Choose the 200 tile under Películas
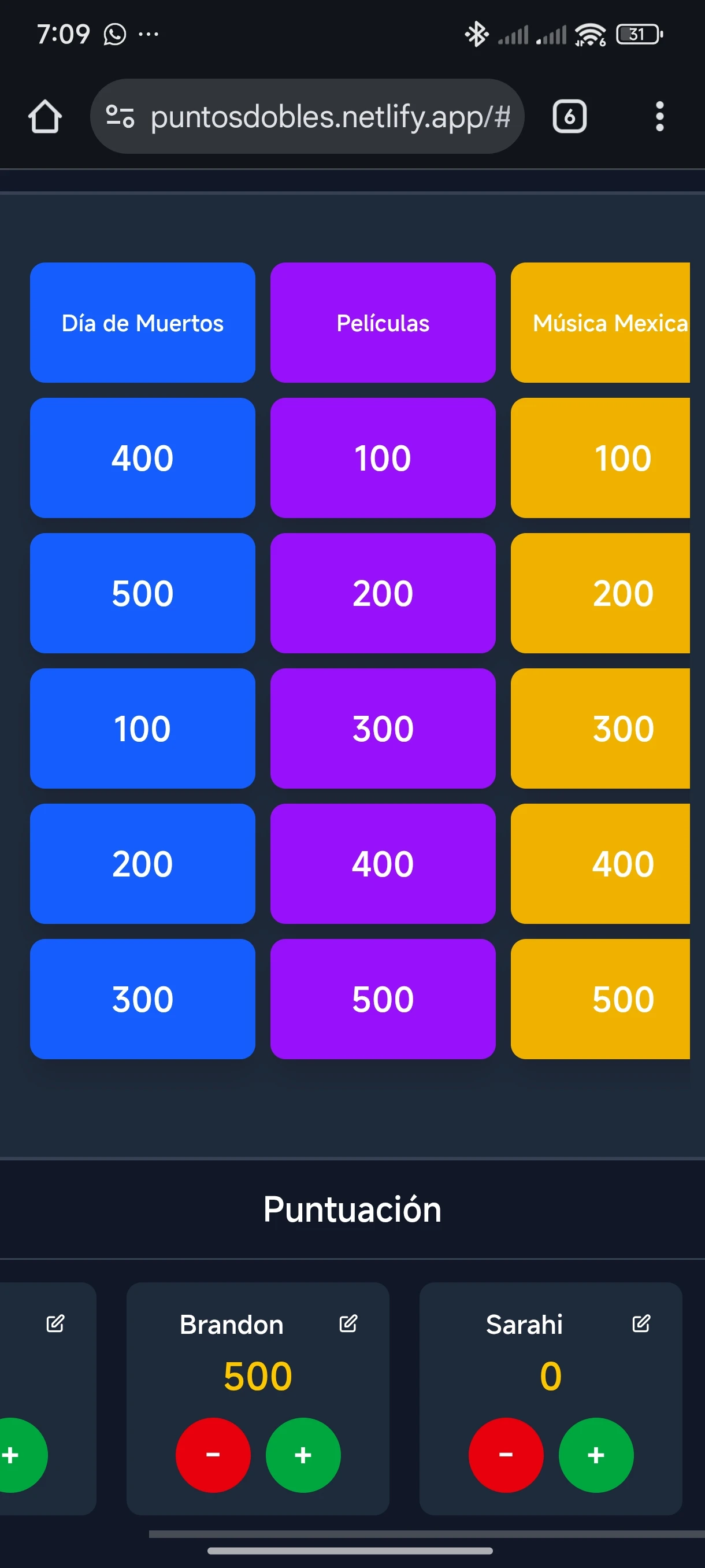Screen dimensions: 705x1568 [383, 593]
